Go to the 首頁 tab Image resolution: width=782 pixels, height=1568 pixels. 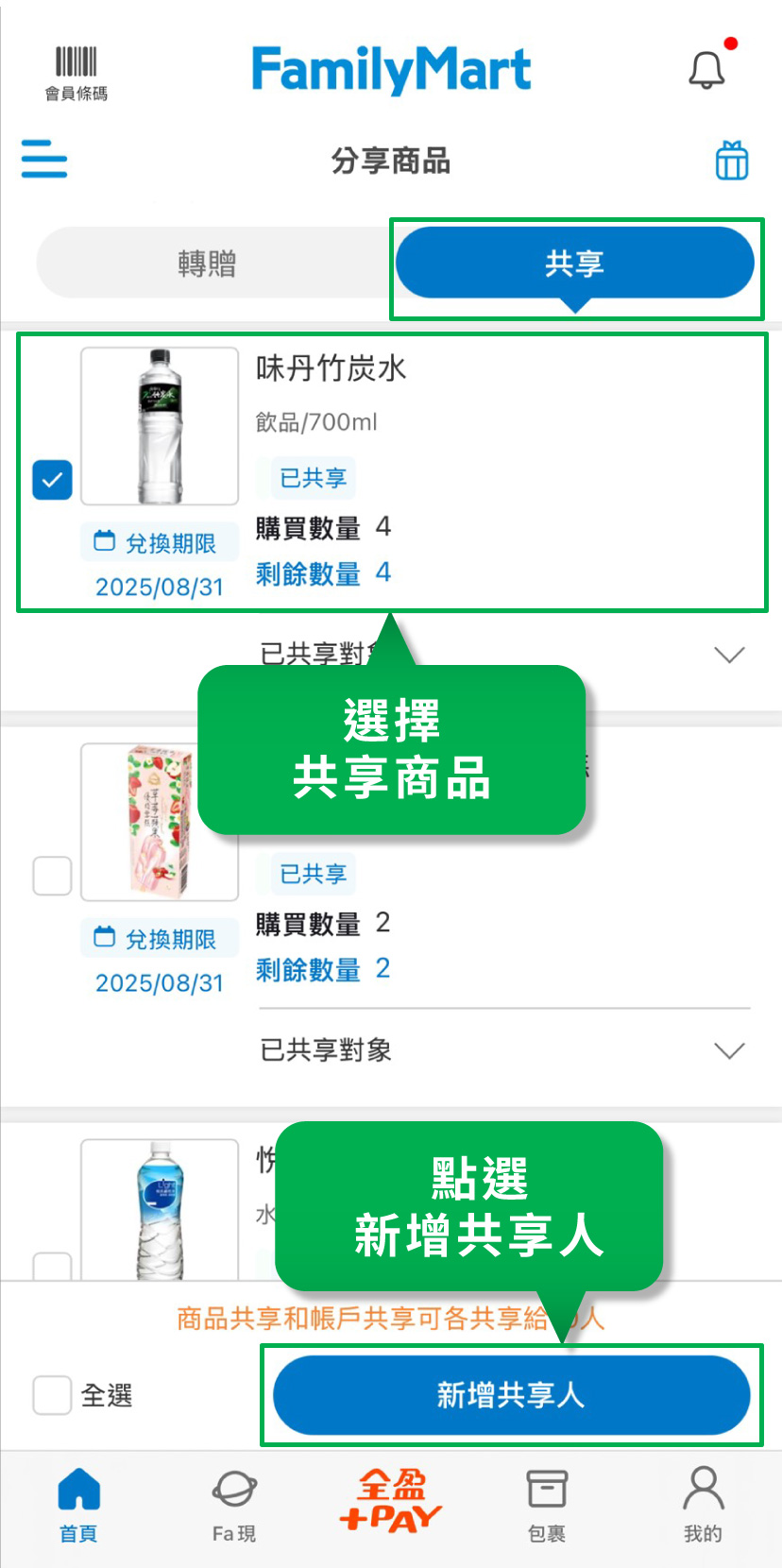click(x=78, y=1506)
